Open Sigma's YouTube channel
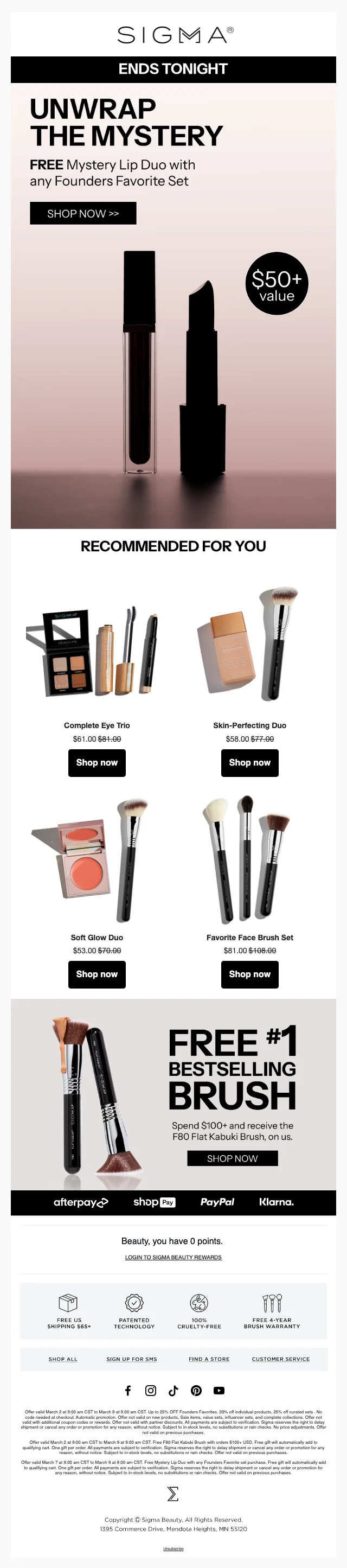347x1568 pixels. click(x=219, y=1390)
